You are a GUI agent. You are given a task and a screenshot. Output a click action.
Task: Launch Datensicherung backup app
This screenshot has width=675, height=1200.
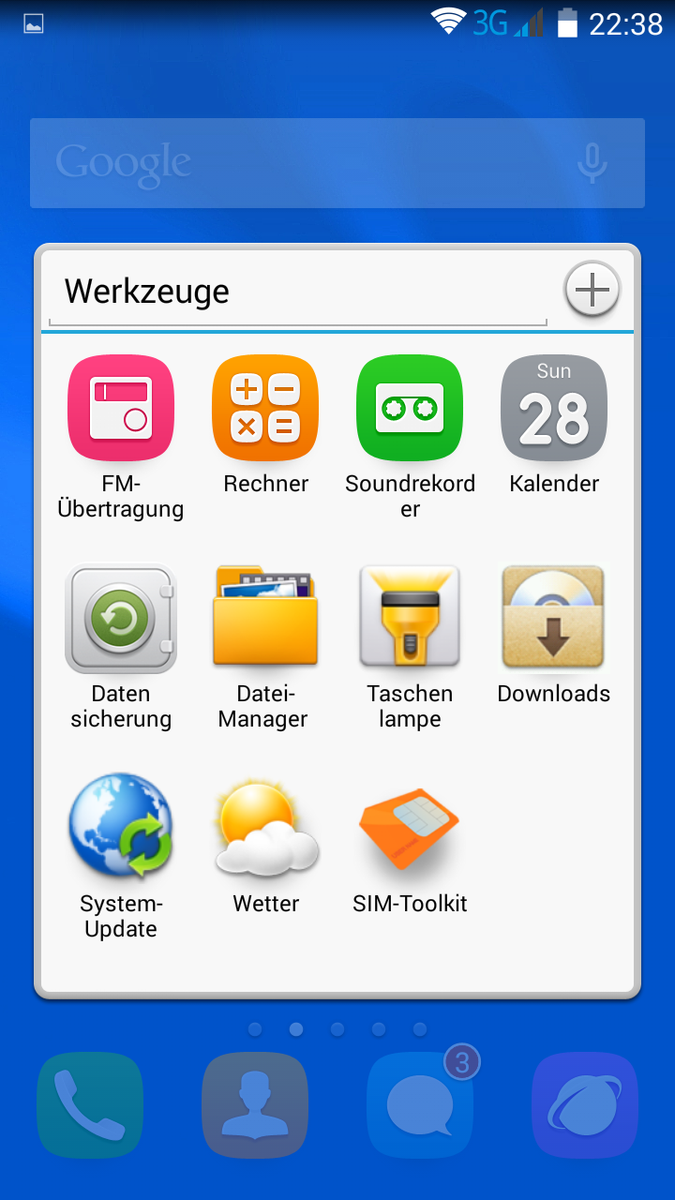[120, 618]
